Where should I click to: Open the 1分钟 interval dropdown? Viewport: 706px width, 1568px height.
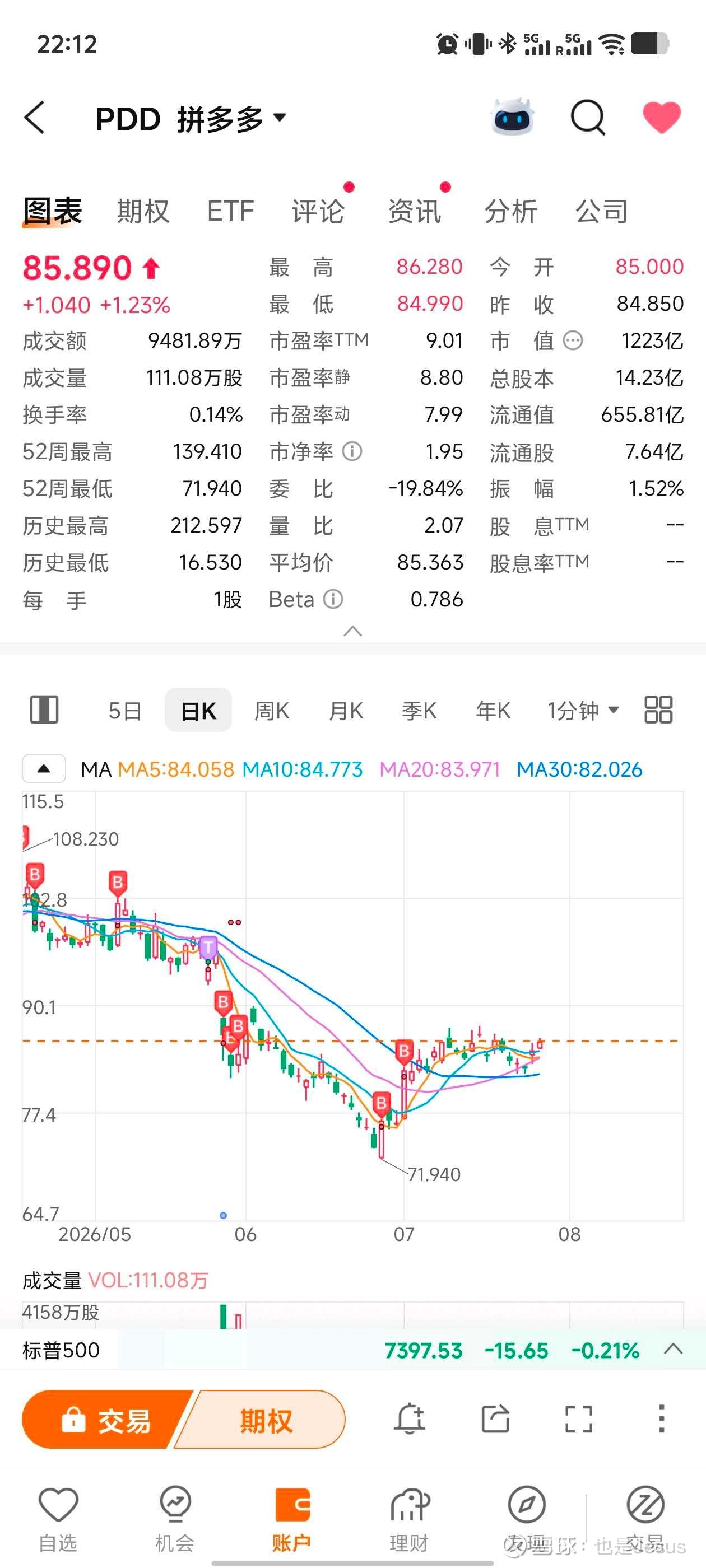[x=583, y=710]
